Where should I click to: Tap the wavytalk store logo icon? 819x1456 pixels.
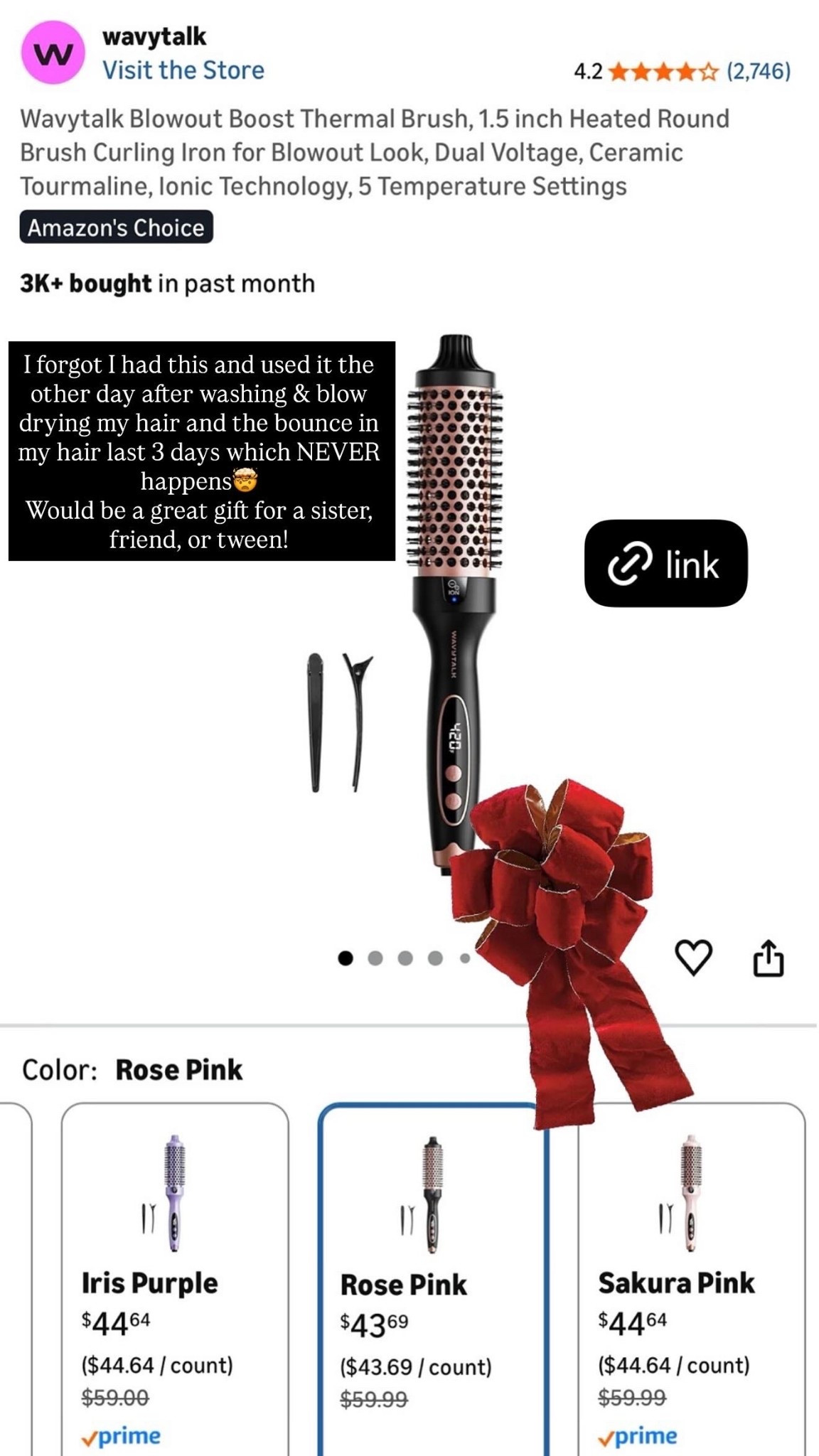pyautogui.click(x=52, y=52)
